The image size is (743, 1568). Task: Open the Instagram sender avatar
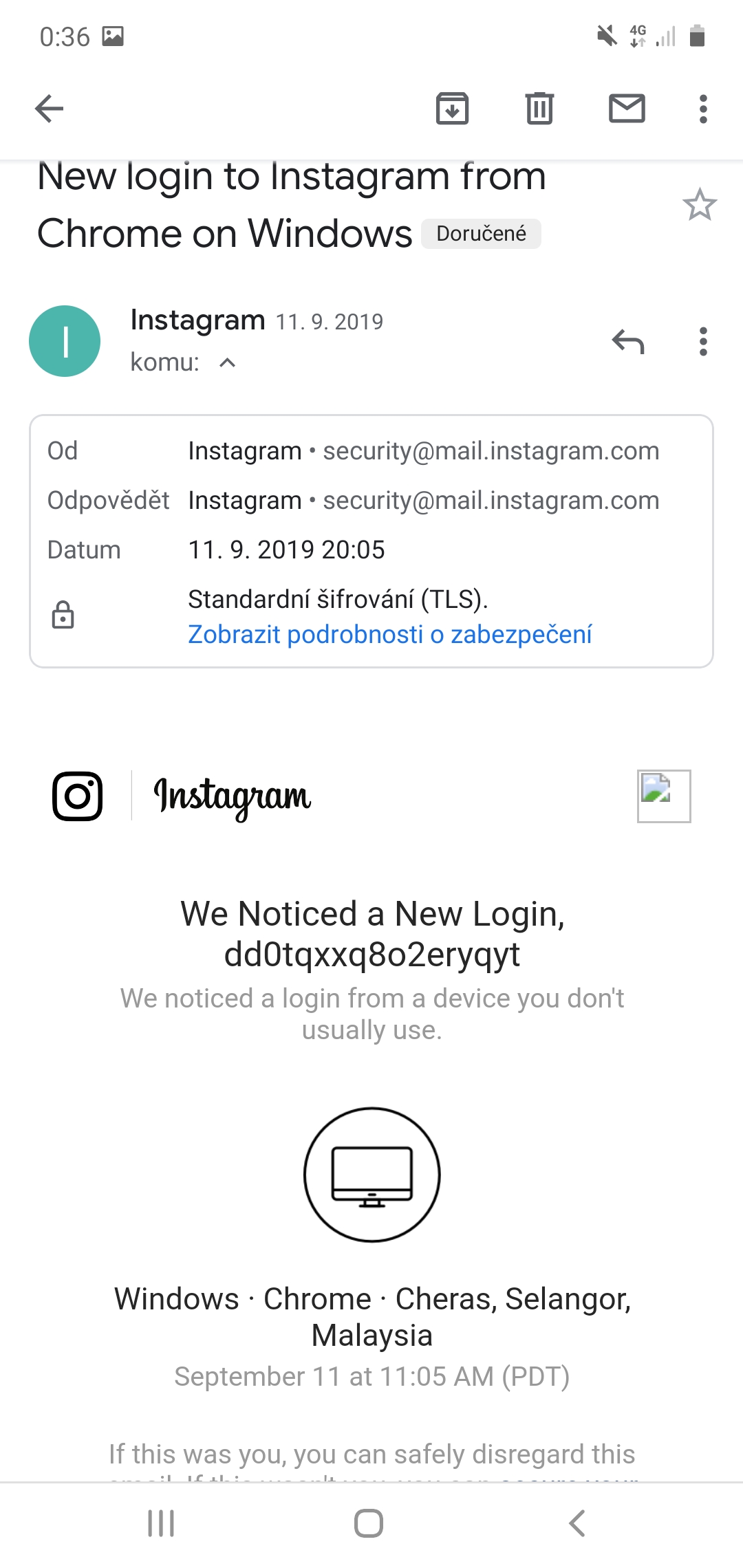pyautogui.click(x=65, y=341)
